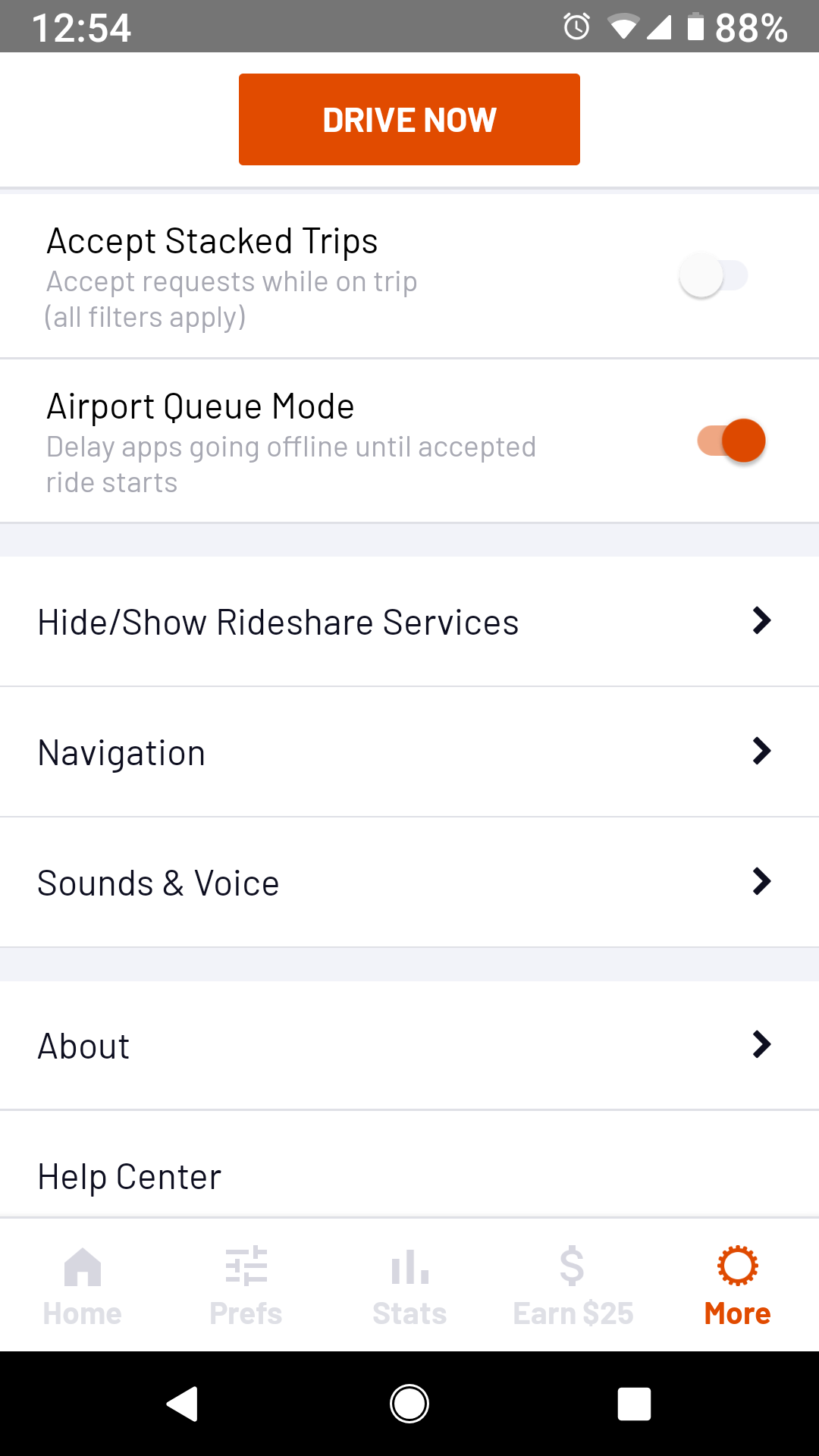Turn off Airport Queue Mode
Viewport: 819px width, 1456px height.
pos(732,441)
